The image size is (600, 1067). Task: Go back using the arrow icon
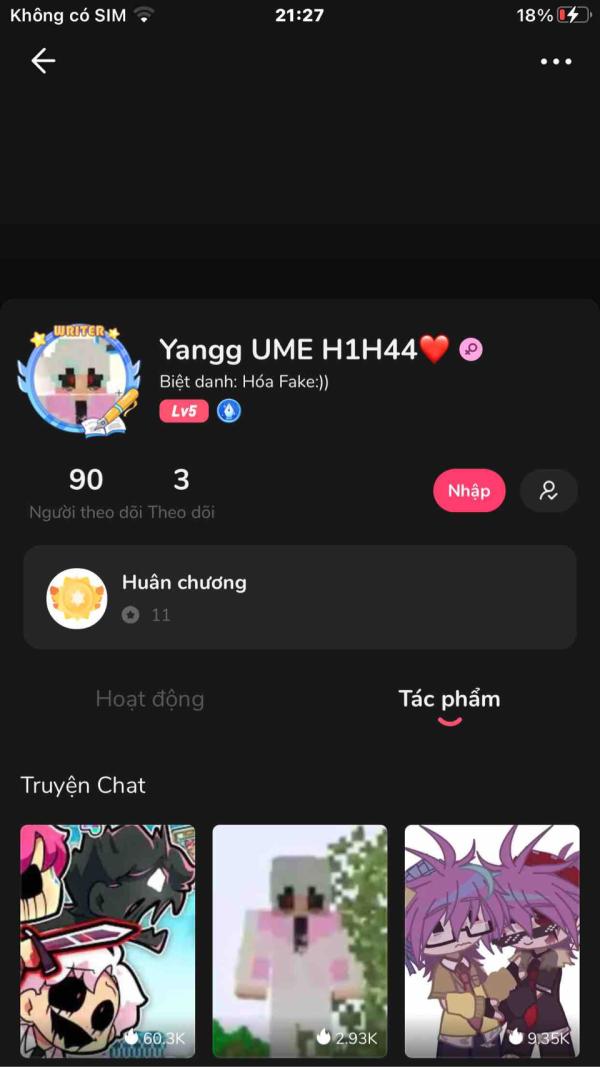(x=43, y=61)
